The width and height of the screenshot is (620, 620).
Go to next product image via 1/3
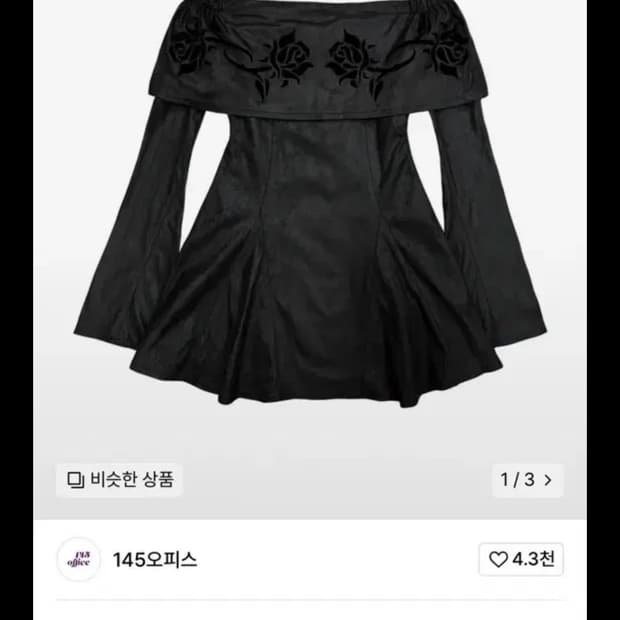click(527, 480)
